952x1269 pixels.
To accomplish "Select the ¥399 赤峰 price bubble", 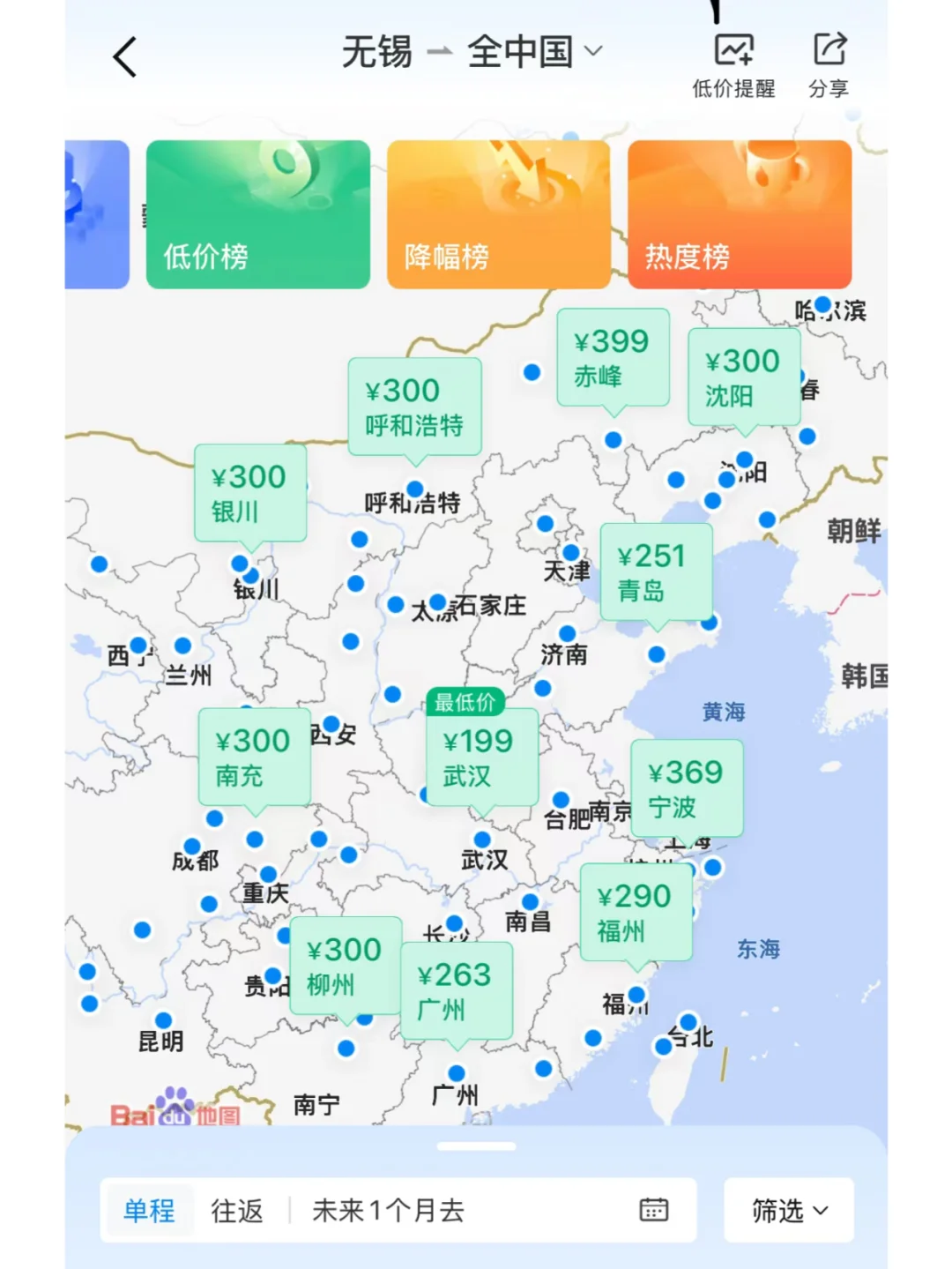I will pyautogui.click(x=614, y=358).
